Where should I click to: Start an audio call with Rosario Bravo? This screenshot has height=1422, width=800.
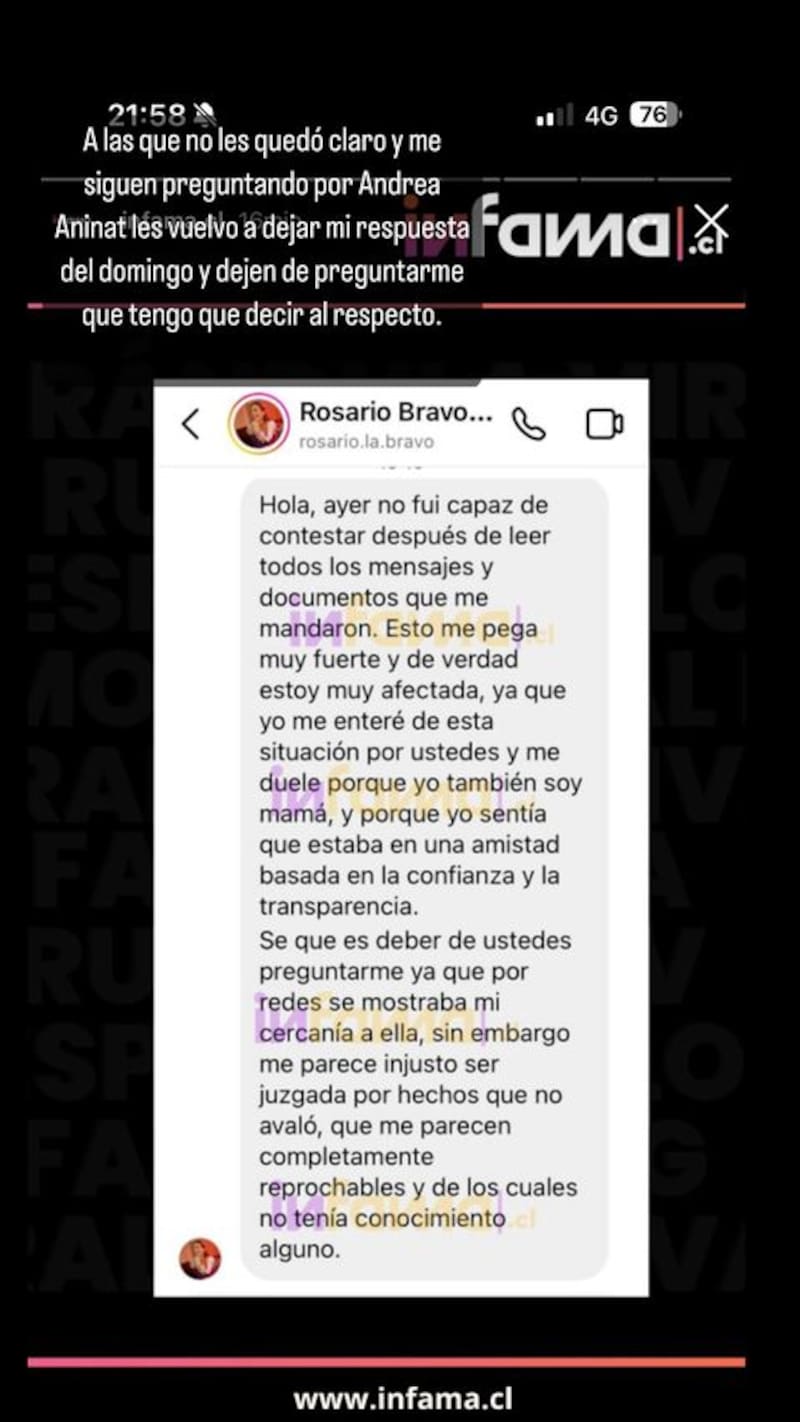pyautogui.click(x=527, y=424)
